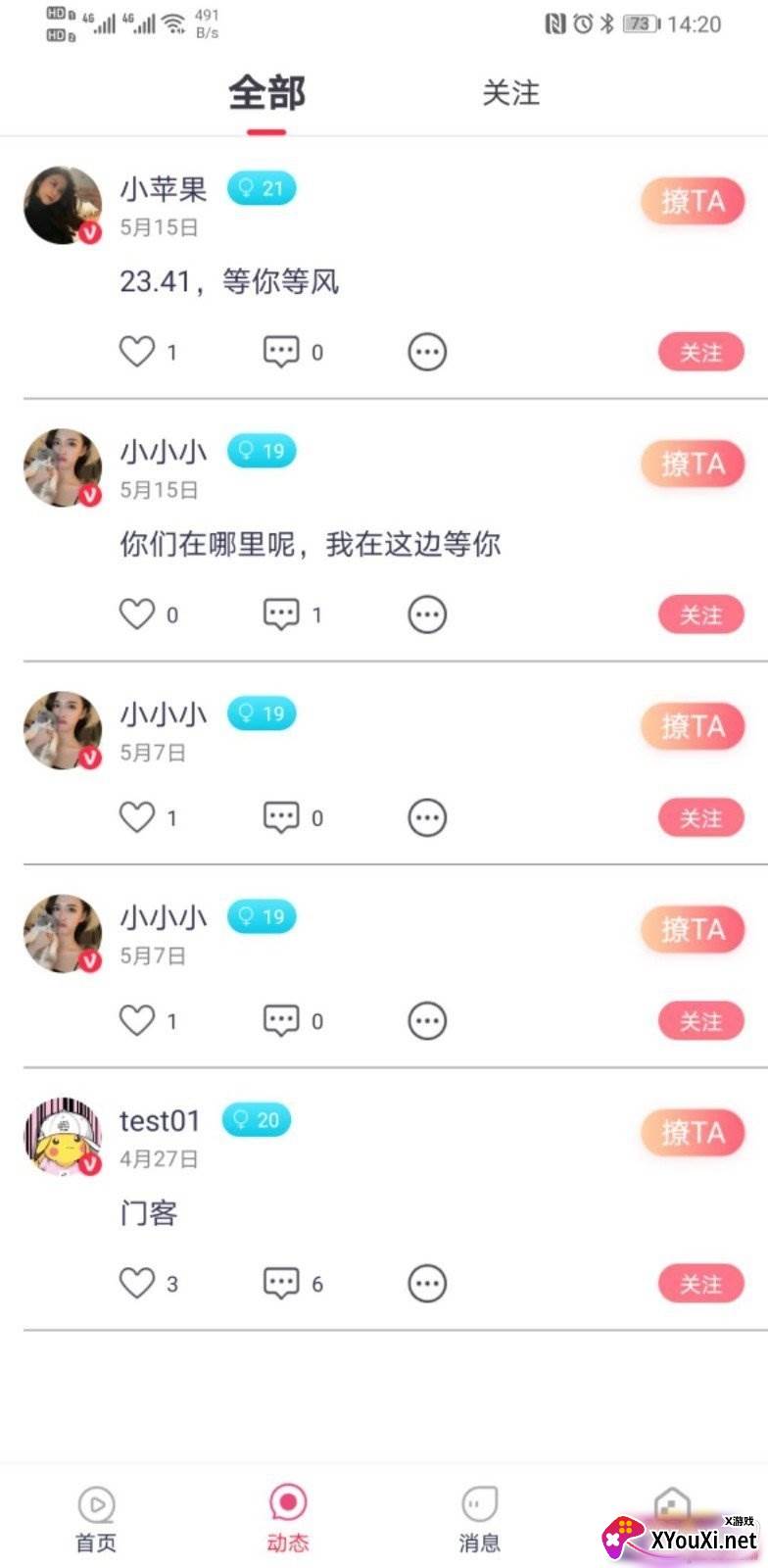Tap the heart icon on test01's post

pos(137,1282)
